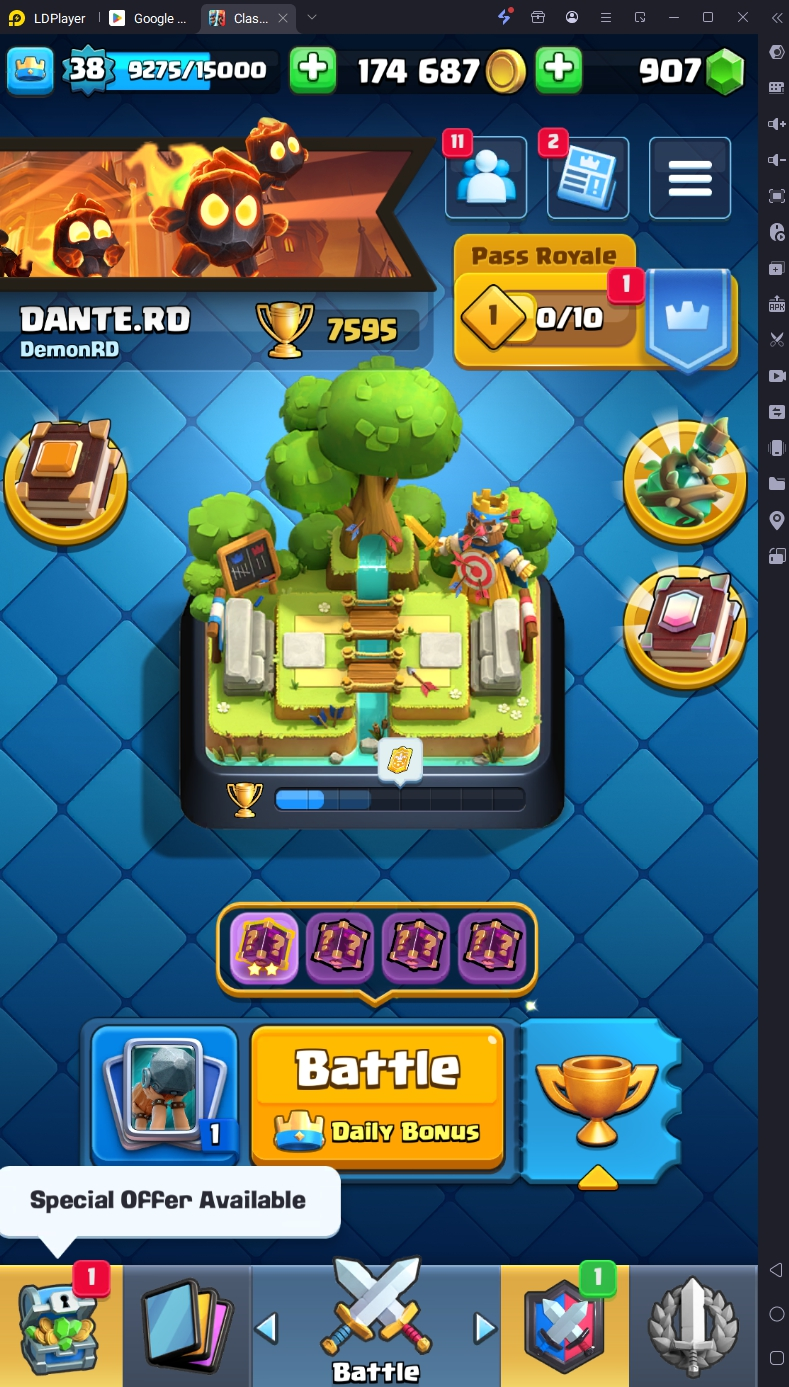
Task: Switch to the card collection tab
Action: (187, 1325)
